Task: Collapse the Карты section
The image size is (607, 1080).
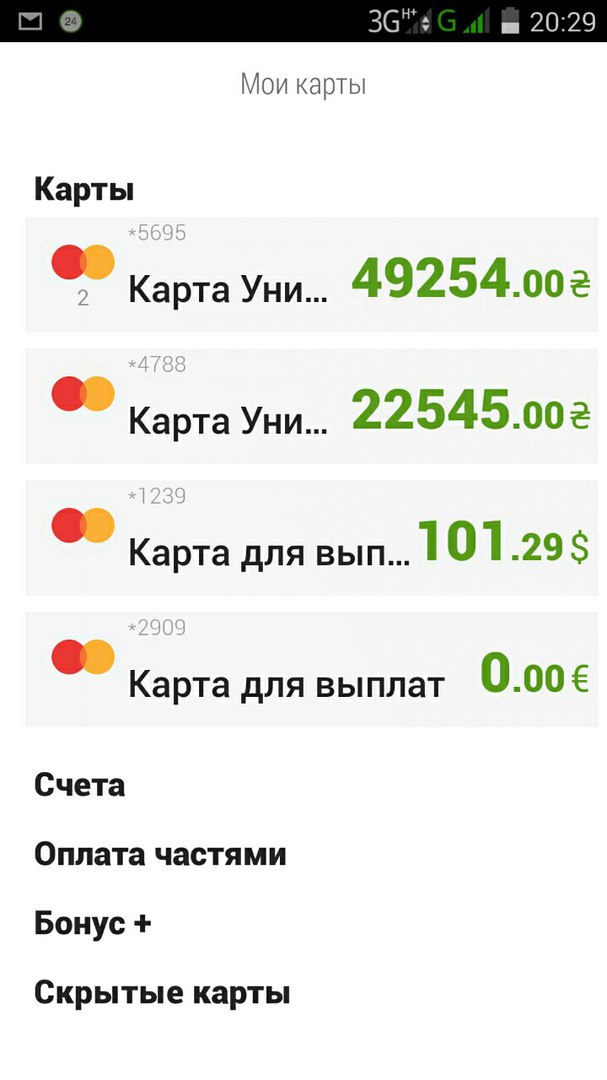Action: 84,189
